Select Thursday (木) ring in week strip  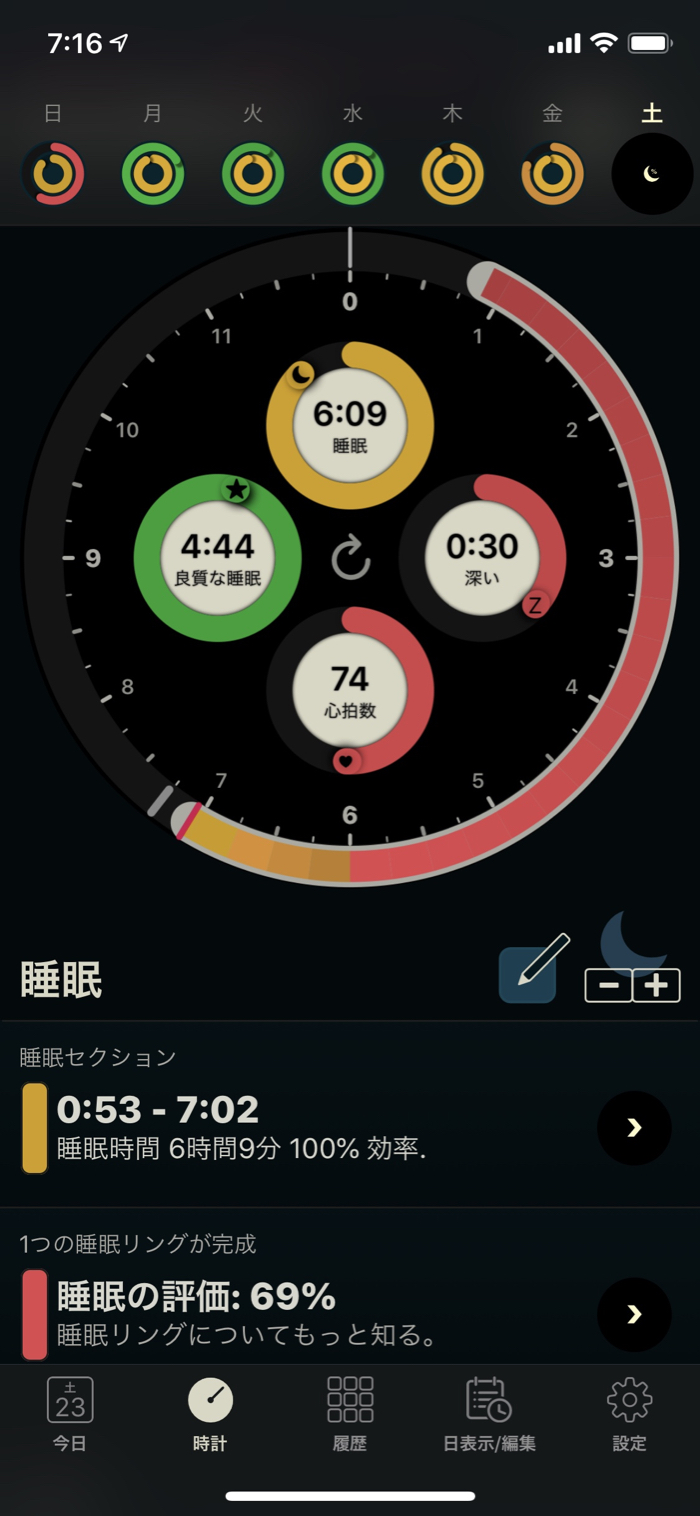point(453,174)
